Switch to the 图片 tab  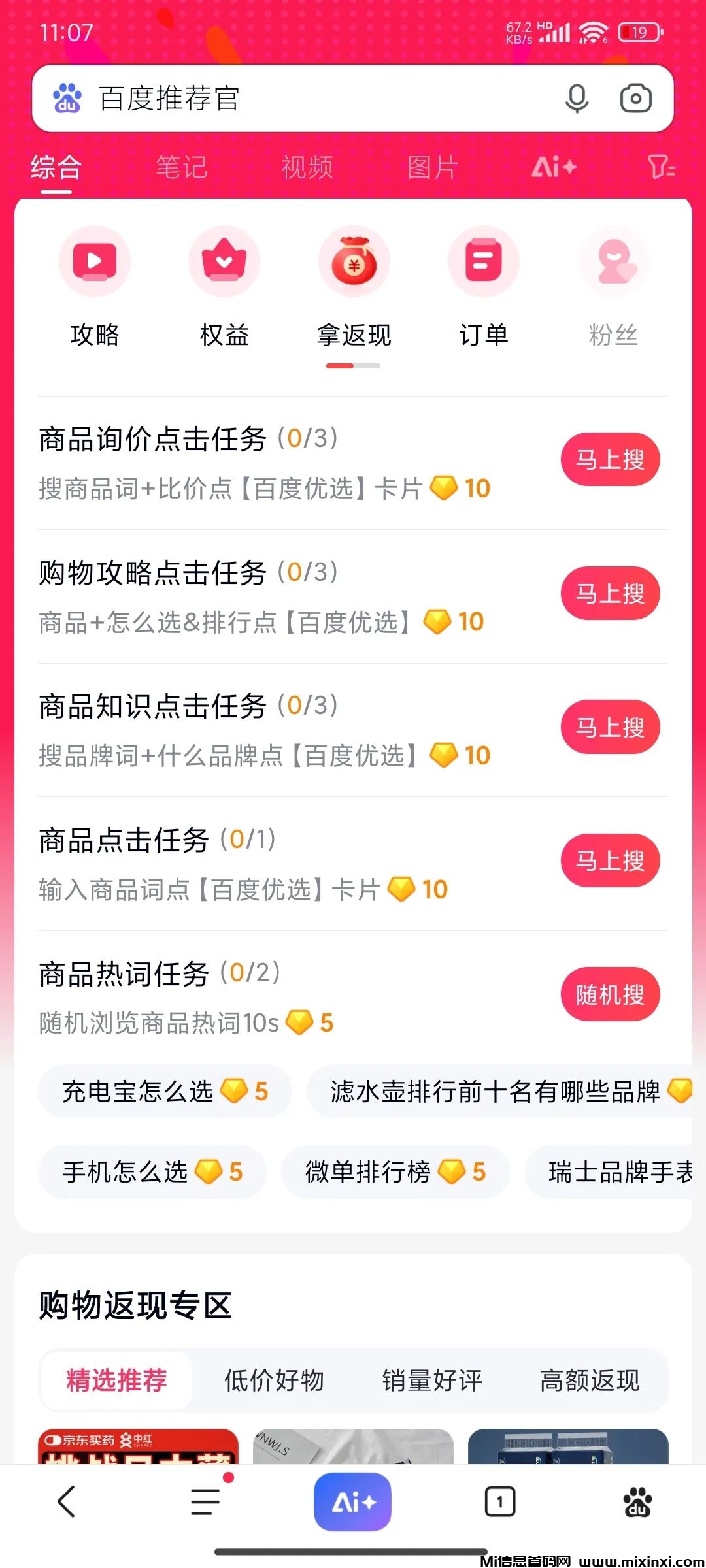pyautogui.click(x=433, y=168)
